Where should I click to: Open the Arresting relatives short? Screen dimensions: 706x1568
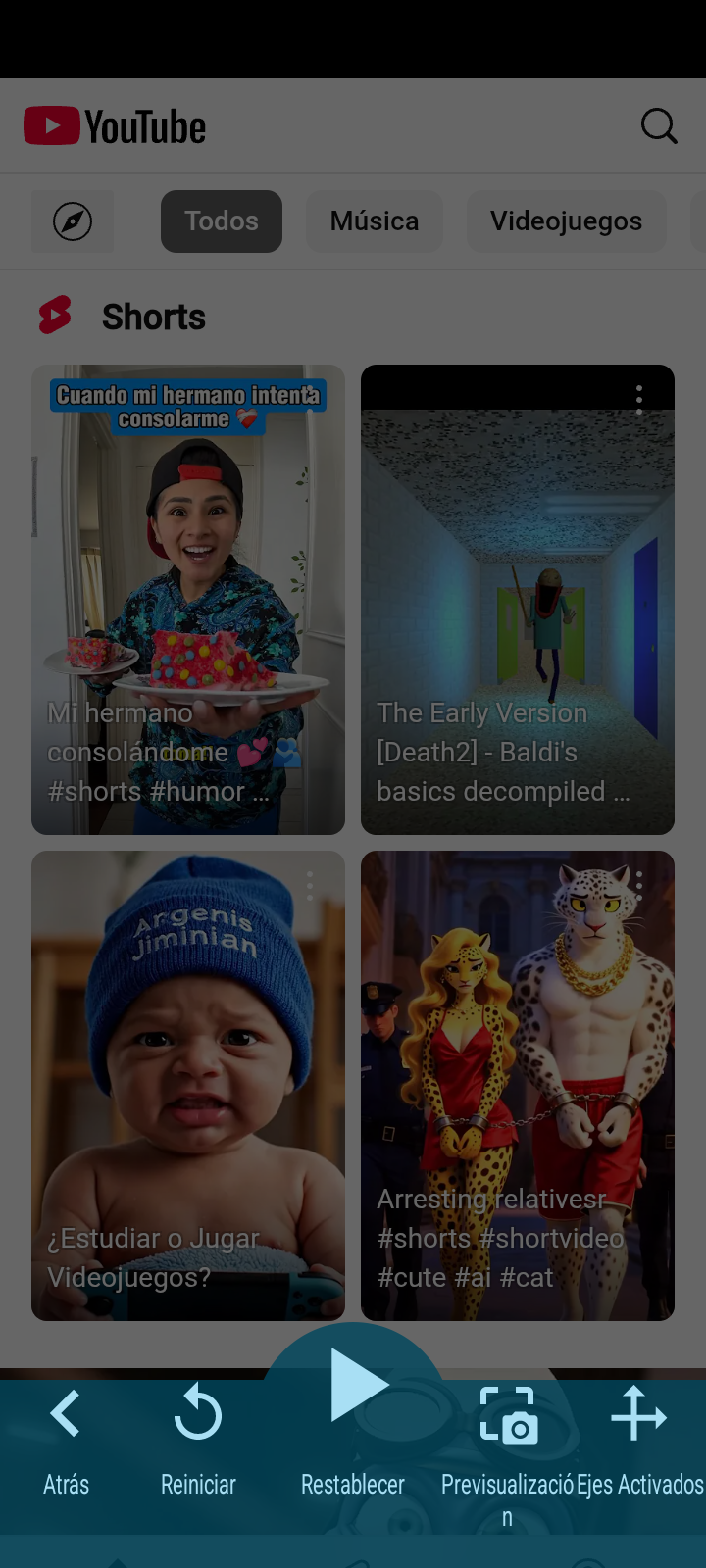(518, 1086)
